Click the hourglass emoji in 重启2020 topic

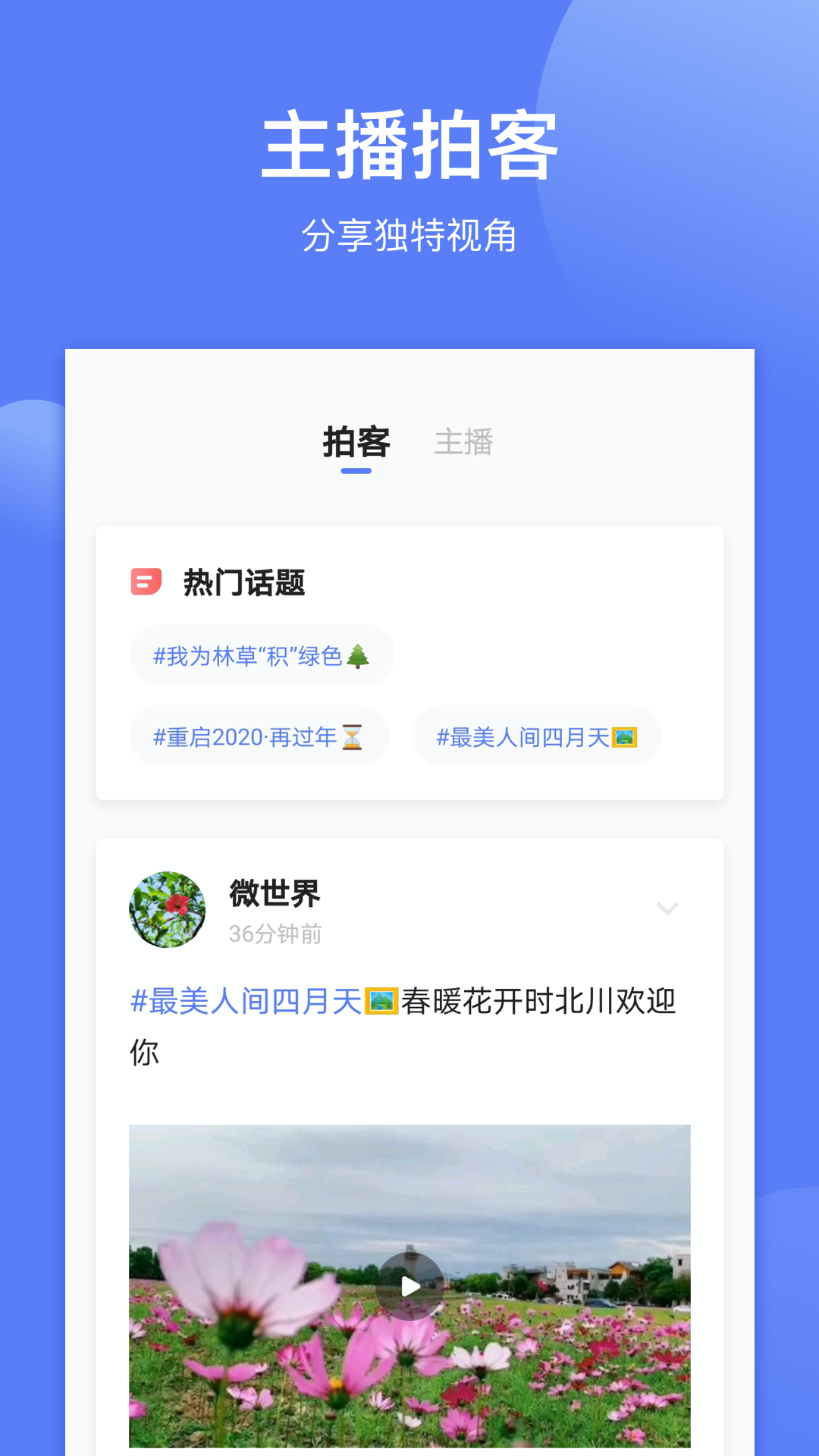[x=352, y=736]
